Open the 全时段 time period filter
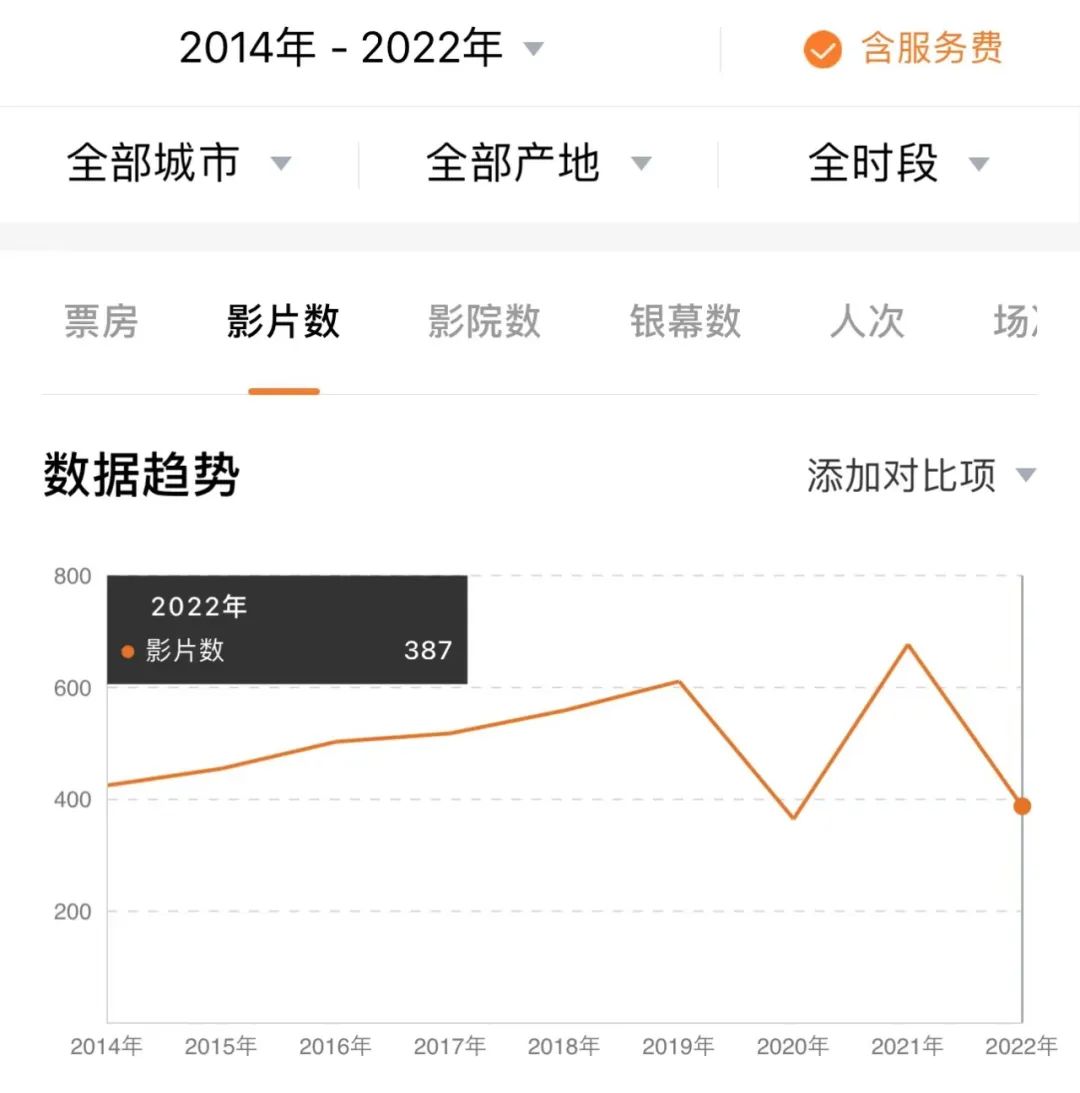 tap(898, 163)
